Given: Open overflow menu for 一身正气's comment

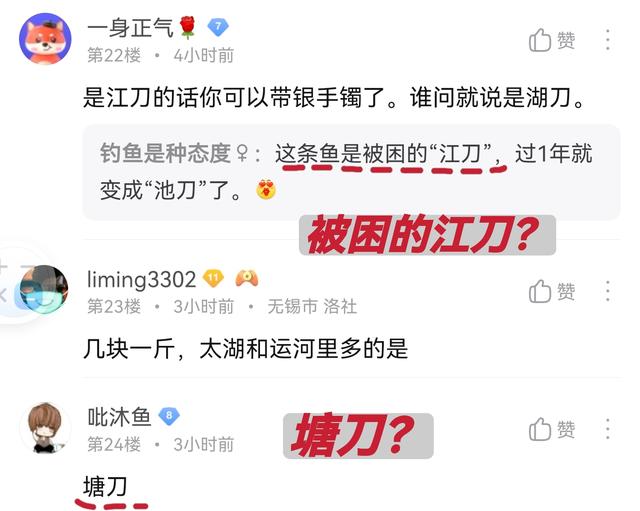Looking at the screenshot, I should (x=608, y=40).
